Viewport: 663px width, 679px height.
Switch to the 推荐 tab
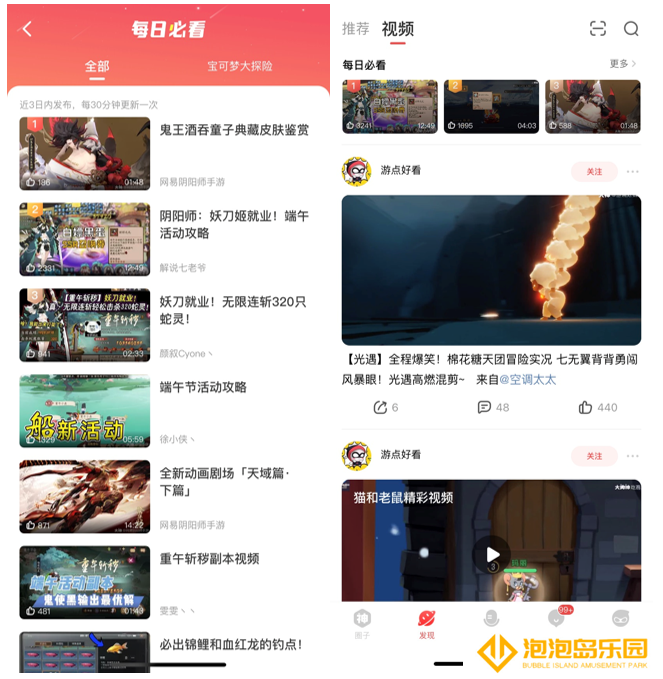pos(356,29)
